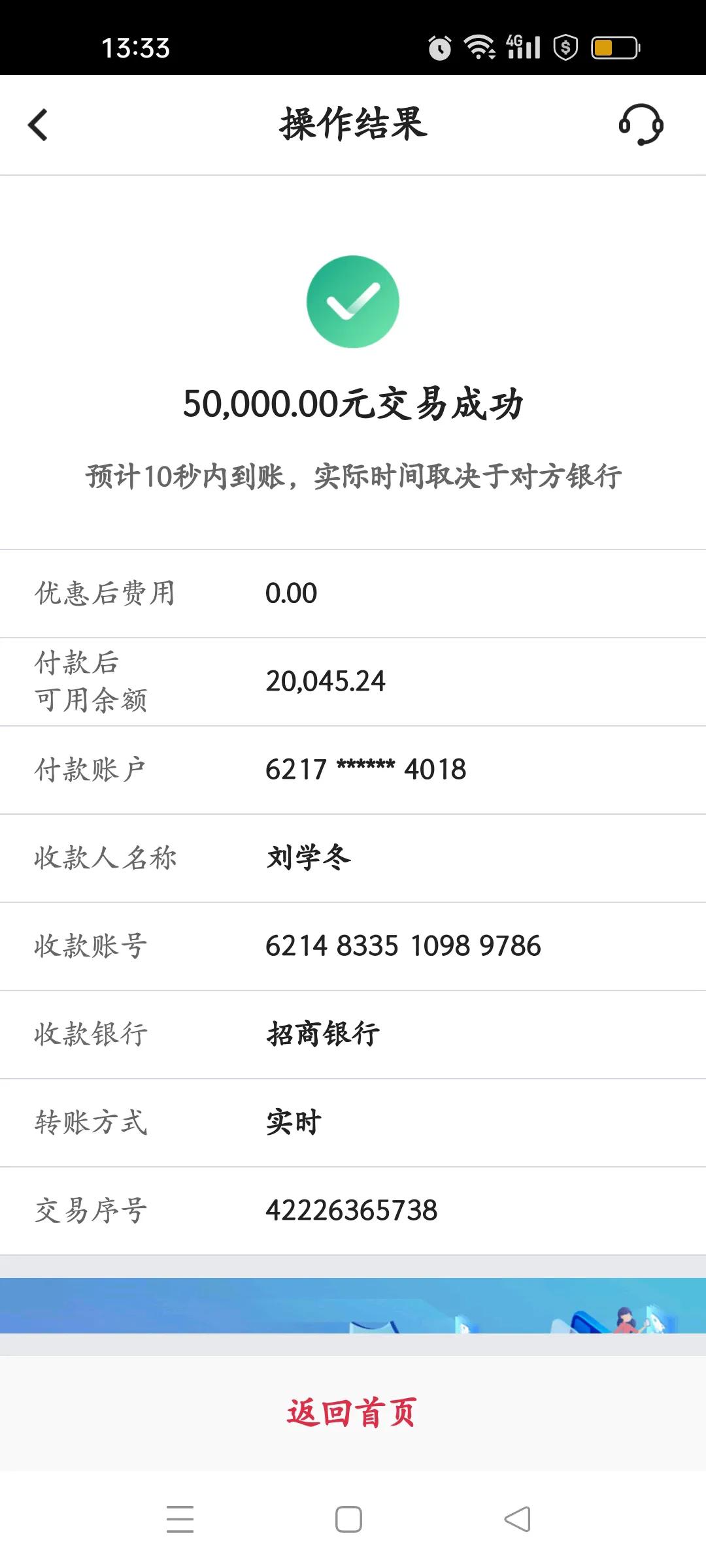The height and width of the screenshot is (1568, 706).
Task: Select the 操作结果 title text
Action: coord(352,125)
